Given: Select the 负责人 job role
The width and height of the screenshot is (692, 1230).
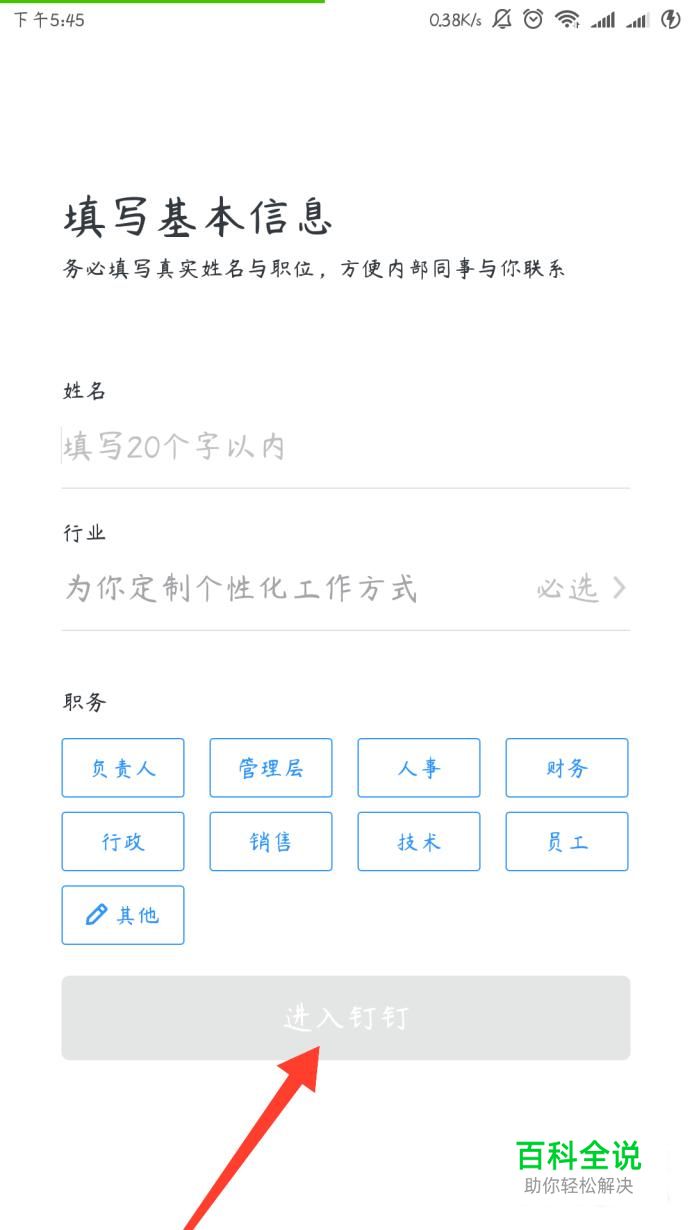Looking at the screenshot, I should [123, 768].
